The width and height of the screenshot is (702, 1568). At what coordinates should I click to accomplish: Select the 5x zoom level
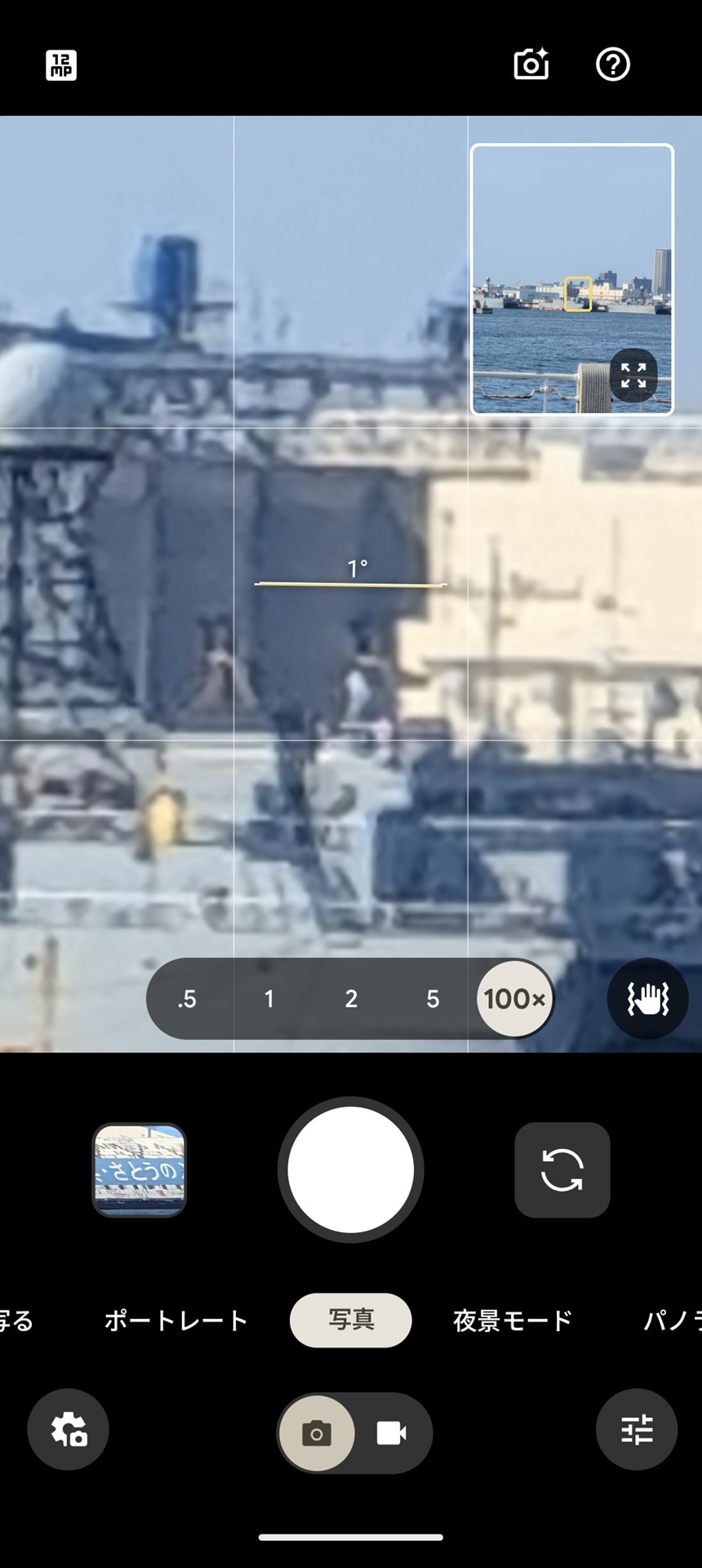(x=433, y=999)
